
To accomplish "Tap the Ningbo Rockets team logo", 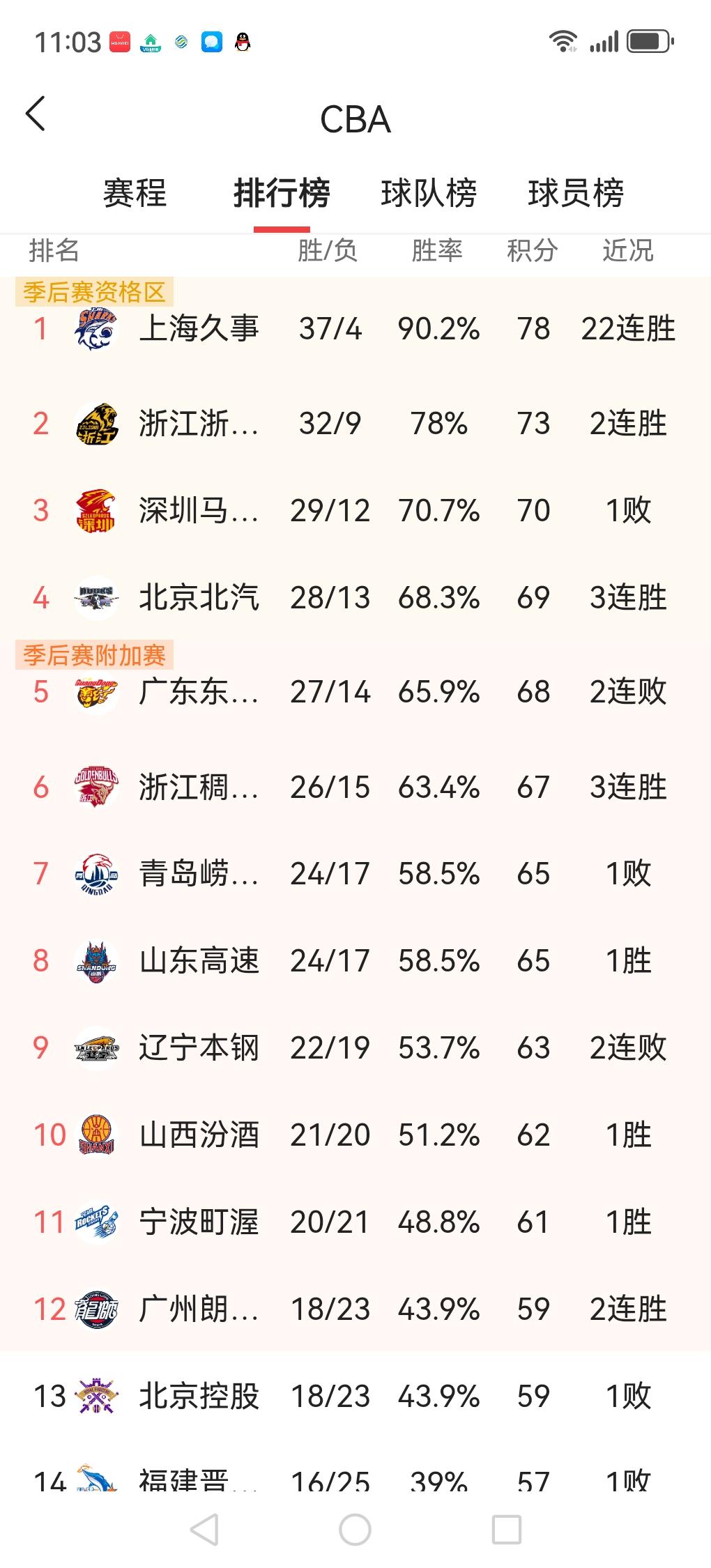I will click(x=96, y=1222).
